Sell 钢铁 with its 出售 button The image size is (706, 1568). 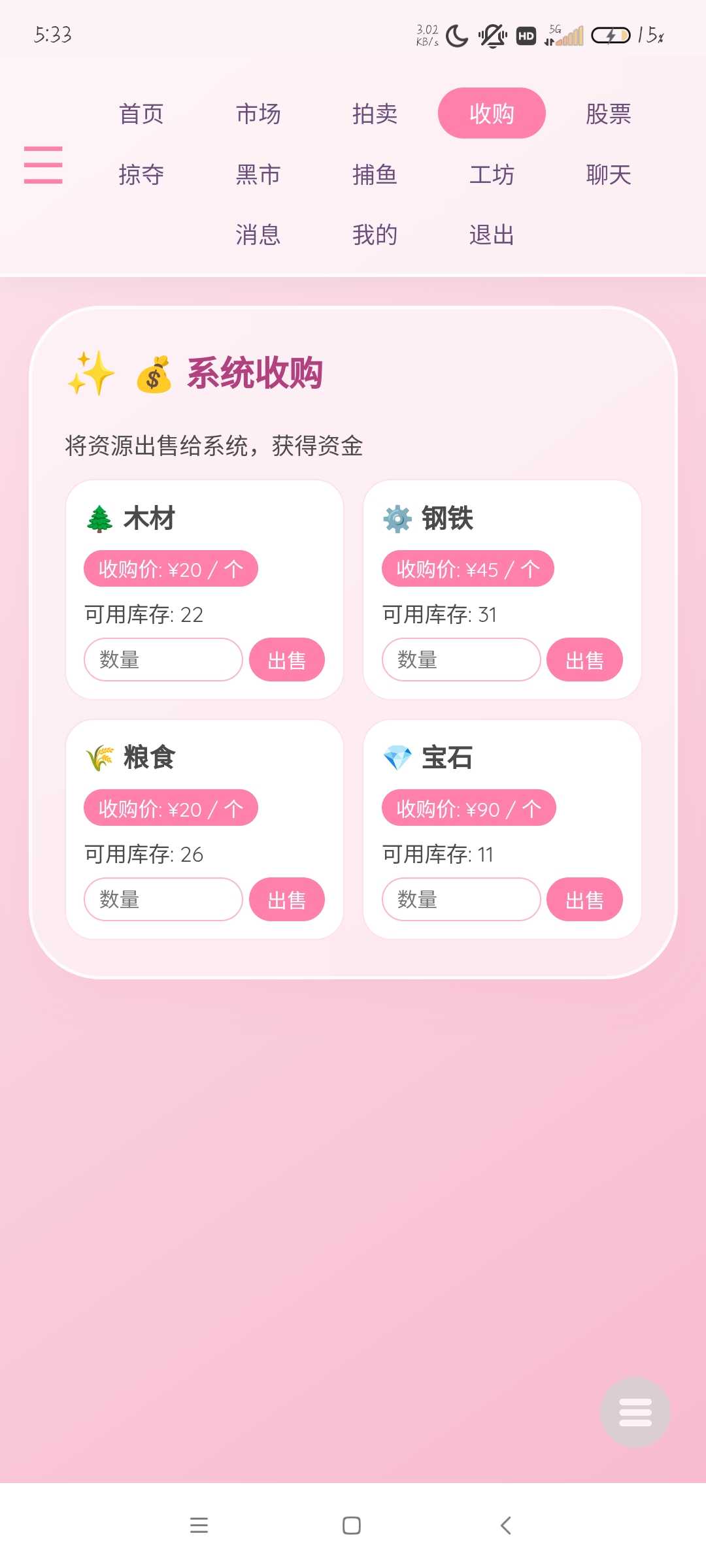coord(584,660)
